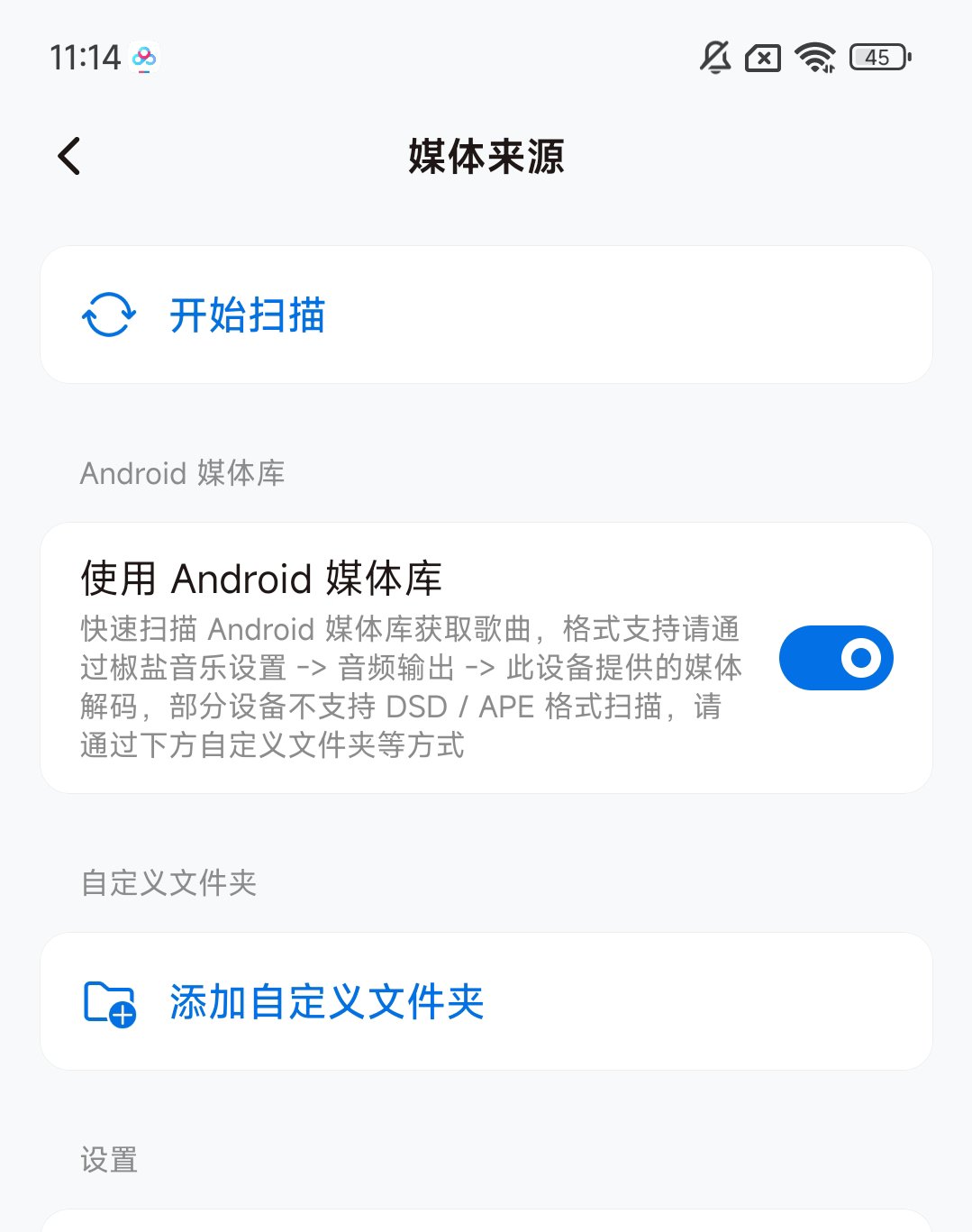Tap the media library description text
972x1232 pixels.
(410, 687)
